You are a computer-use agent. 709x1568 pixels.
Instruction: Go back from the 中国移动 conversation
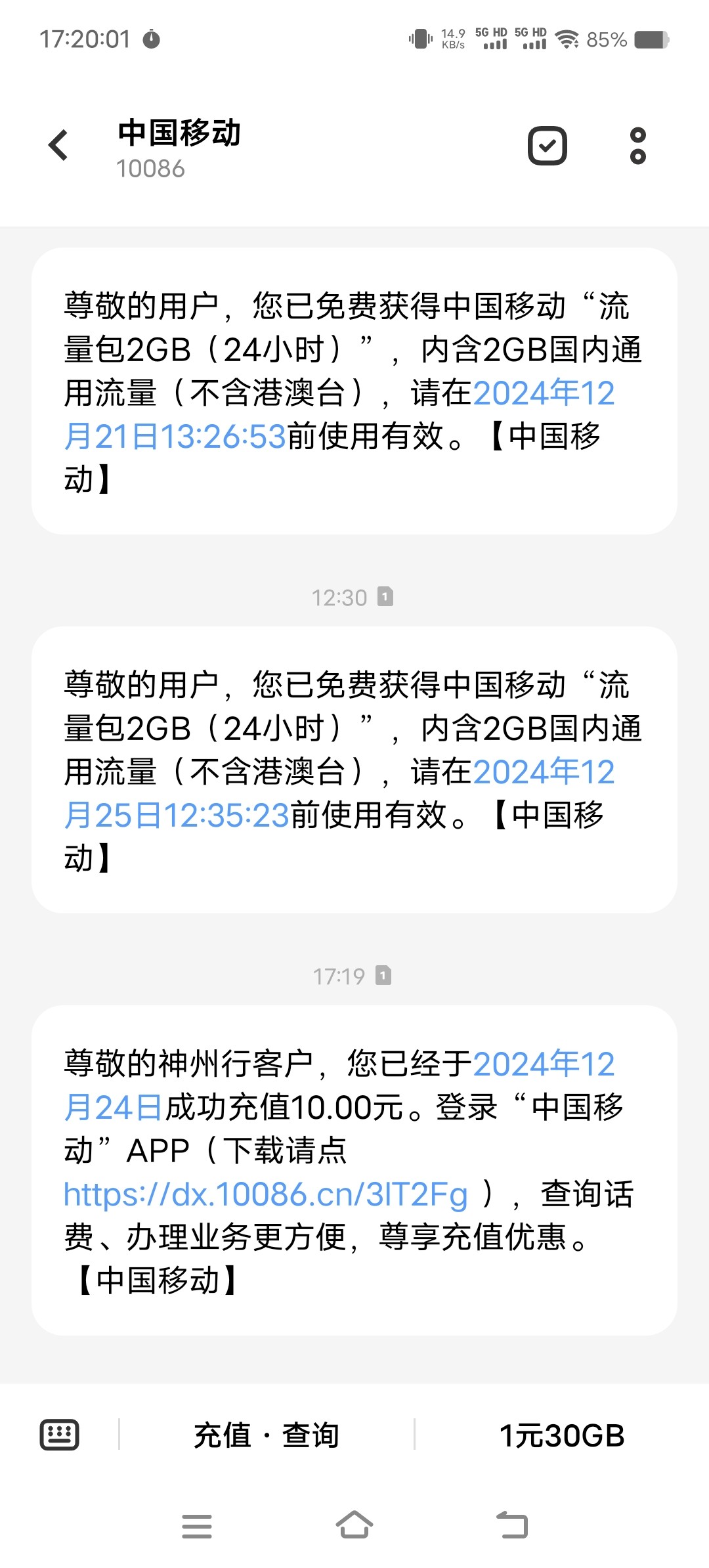pyautogui.click(x=58, y=145)
